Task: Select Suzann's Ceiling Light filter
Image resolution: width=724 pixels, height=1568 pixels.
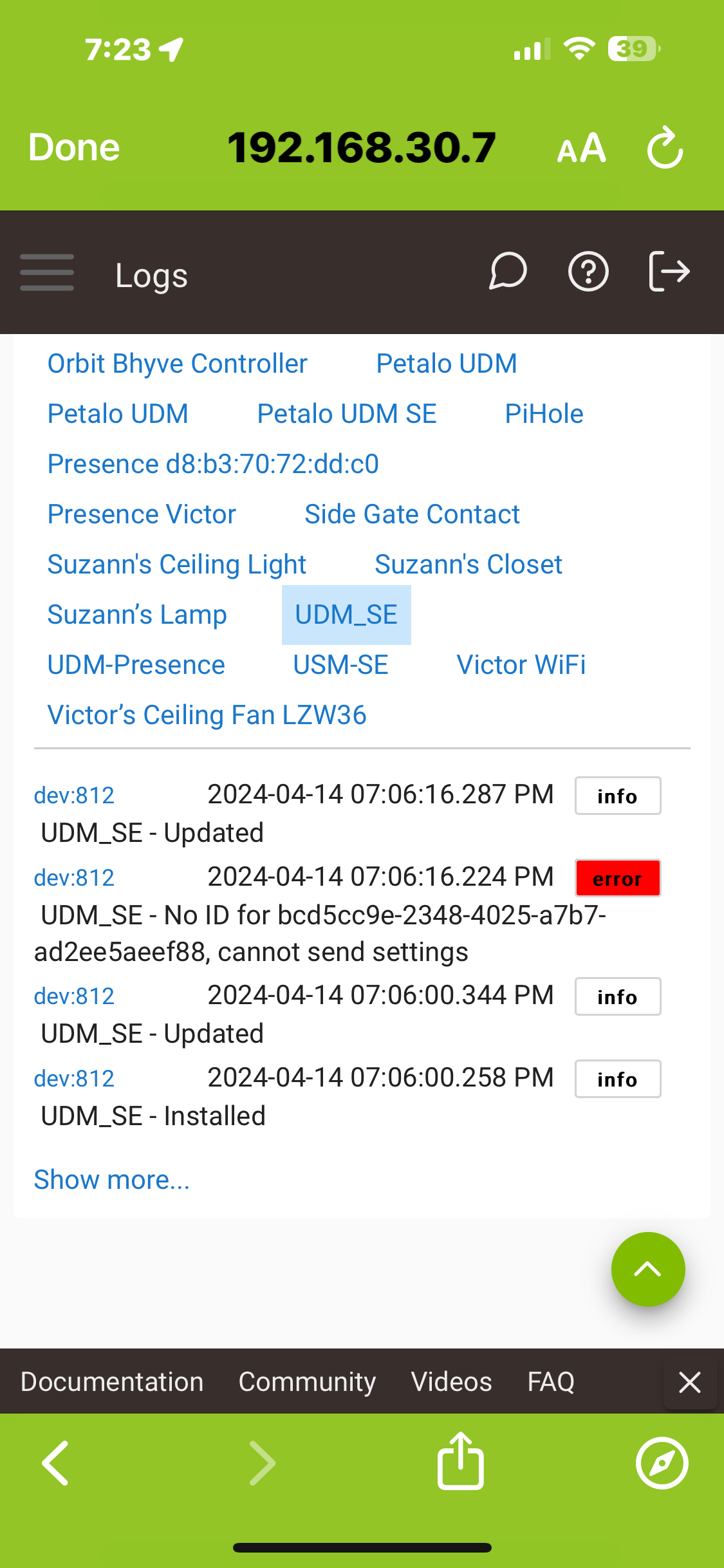Action: tap(177, 565)
